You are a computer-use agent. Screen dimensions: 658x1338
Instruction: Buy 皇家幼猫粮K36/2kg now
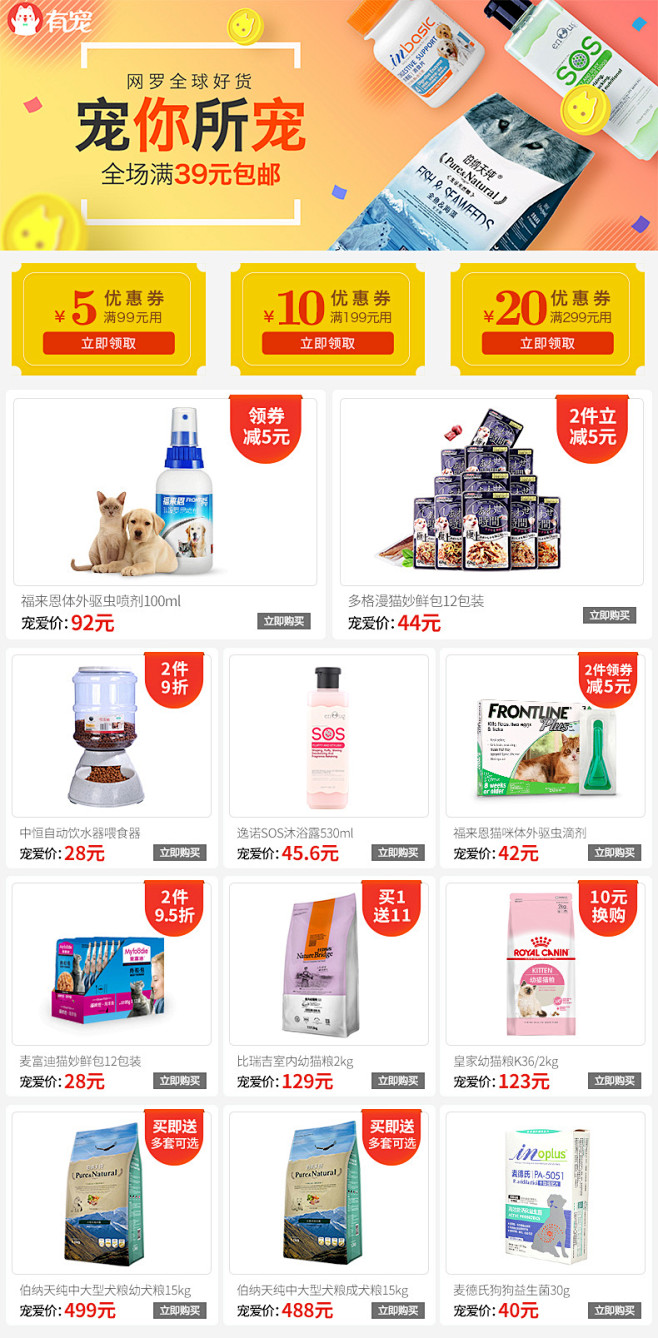tap(614, 1080)
